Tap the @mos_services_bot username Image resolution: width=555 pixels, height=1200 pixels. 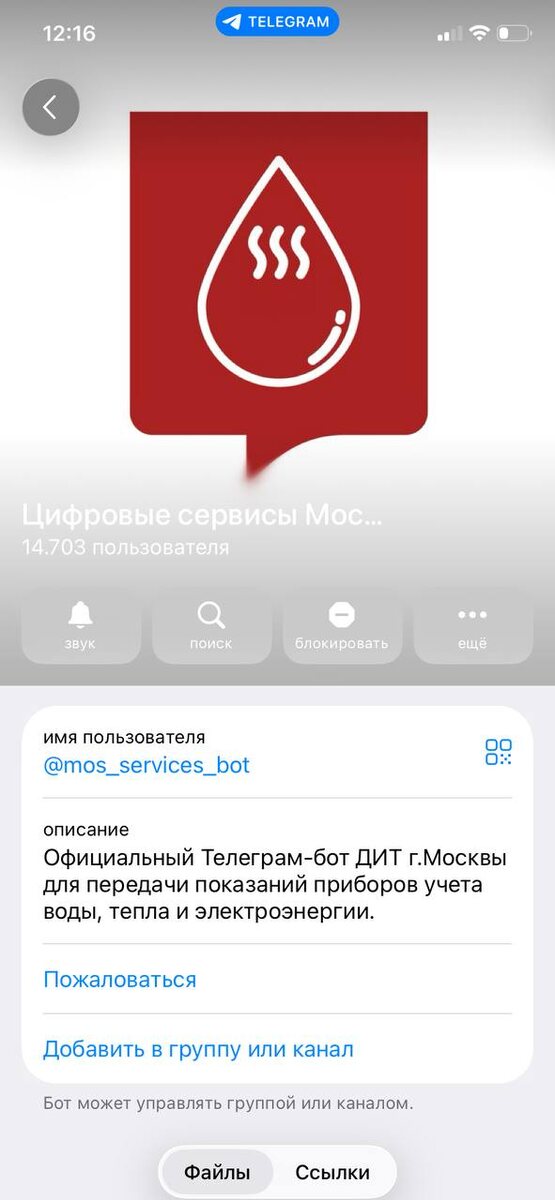146,765
